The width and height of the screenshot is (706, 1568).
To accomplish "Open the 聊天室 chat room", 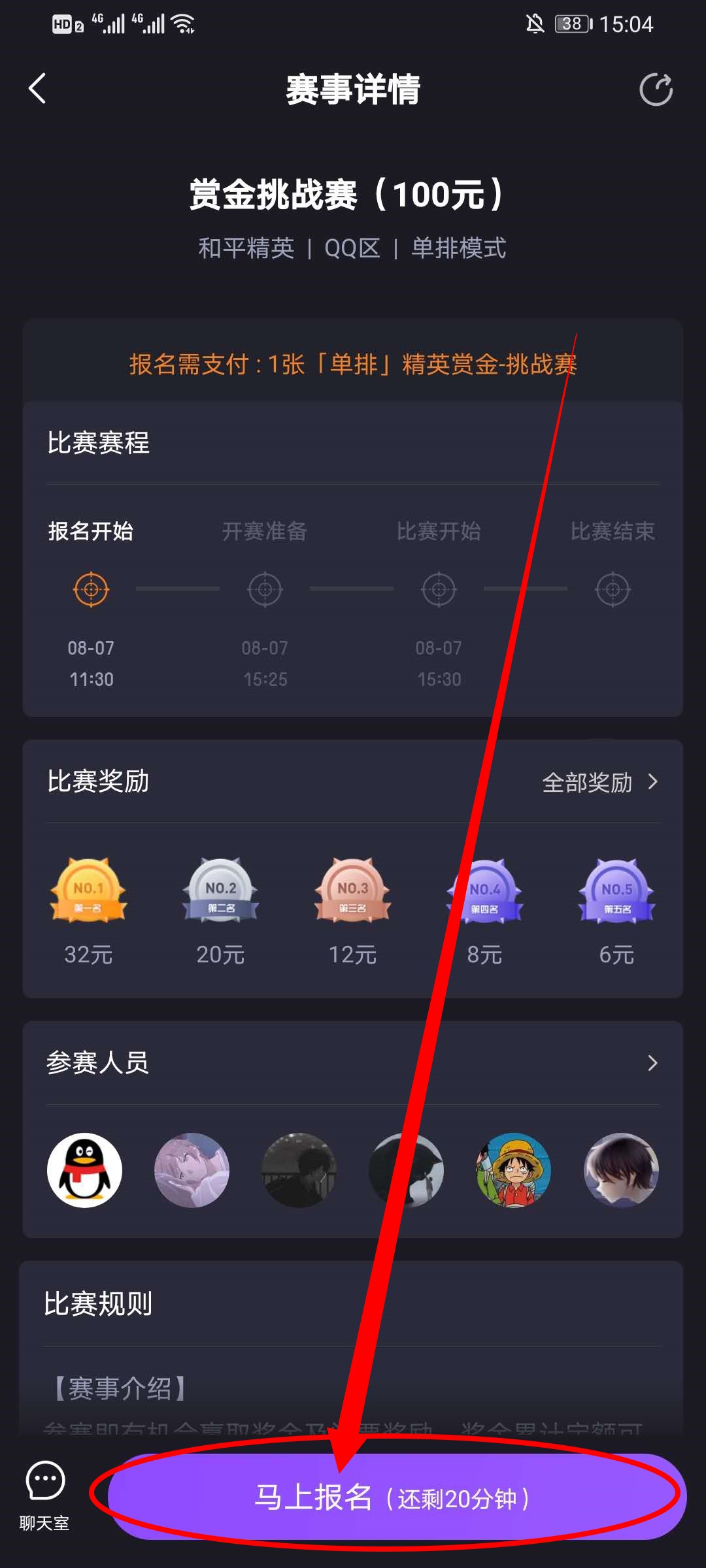I will (x=44, y=1495).
